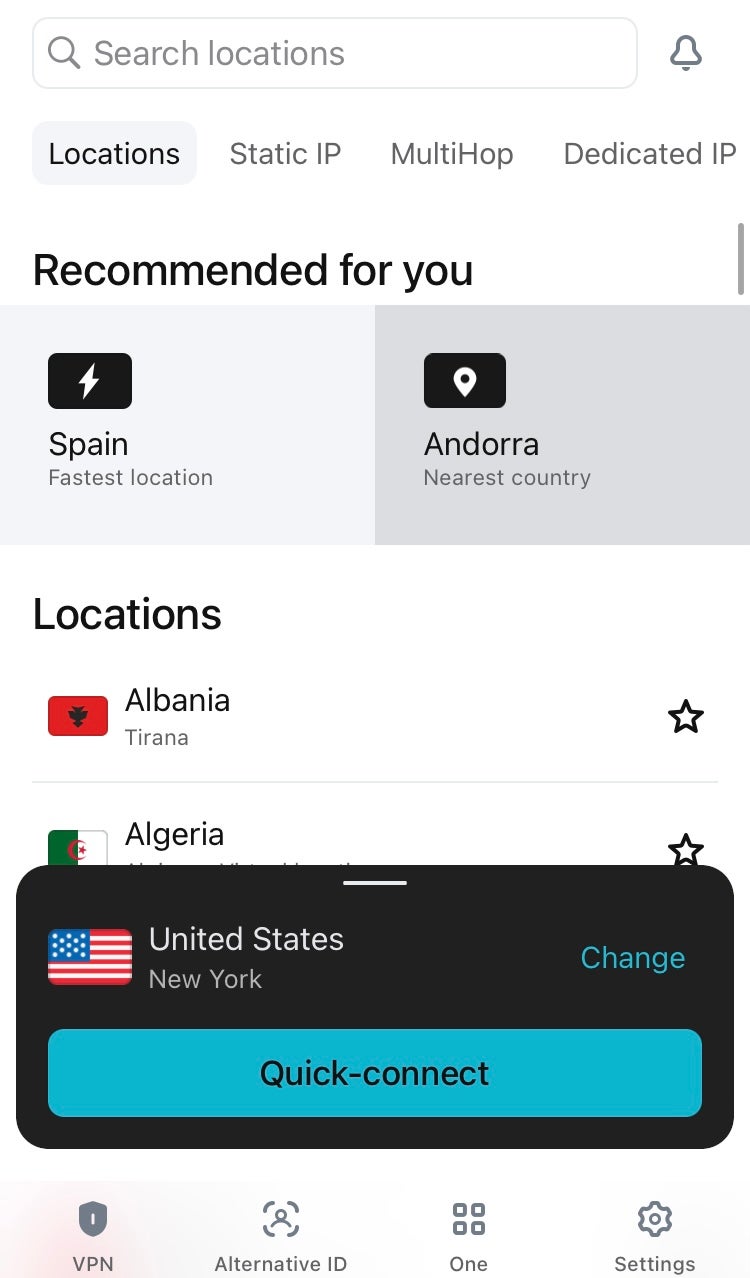
Task: Choose Spain as the fastest location
Action: [x=187, y=424]
